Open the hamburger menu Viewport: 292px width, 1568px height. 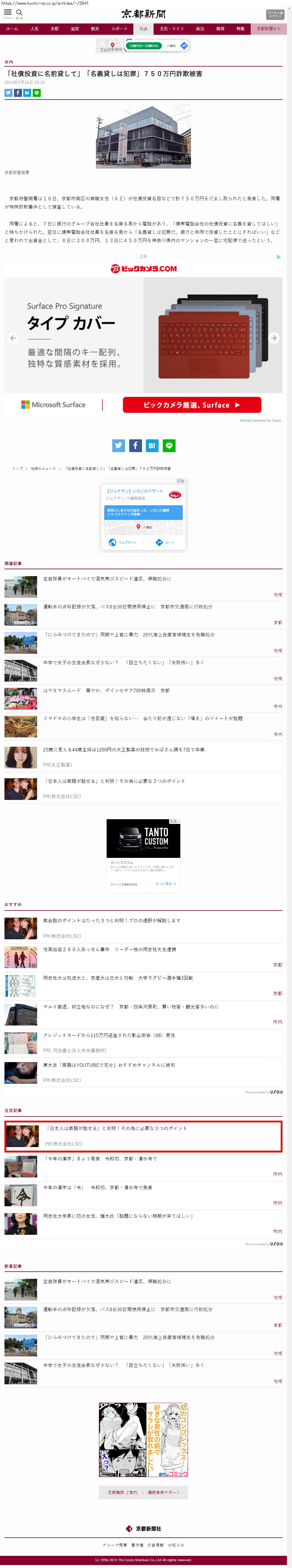point(8,13)
